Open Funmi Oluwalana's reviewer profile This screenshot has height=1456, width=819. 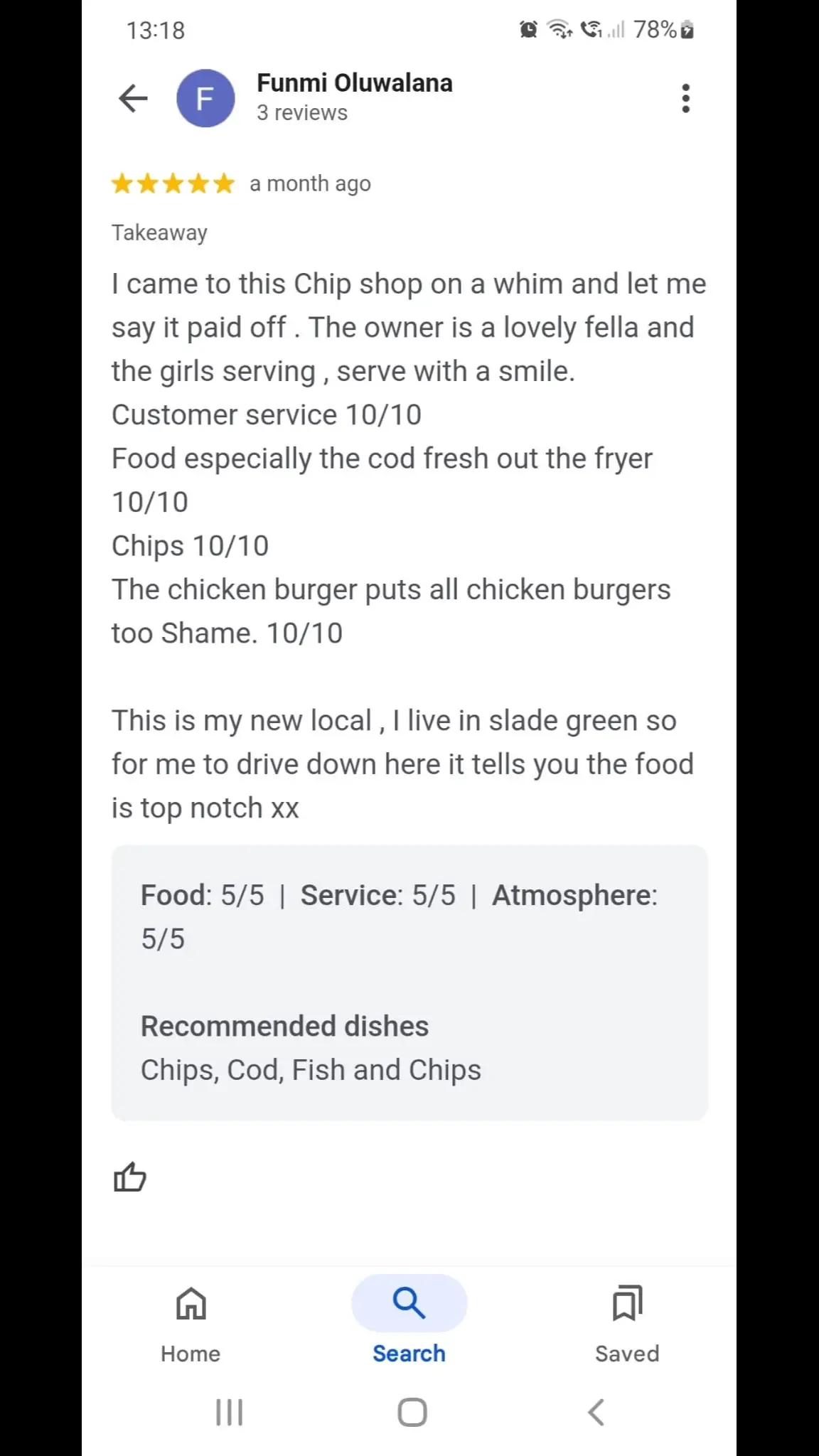(354, 97)
